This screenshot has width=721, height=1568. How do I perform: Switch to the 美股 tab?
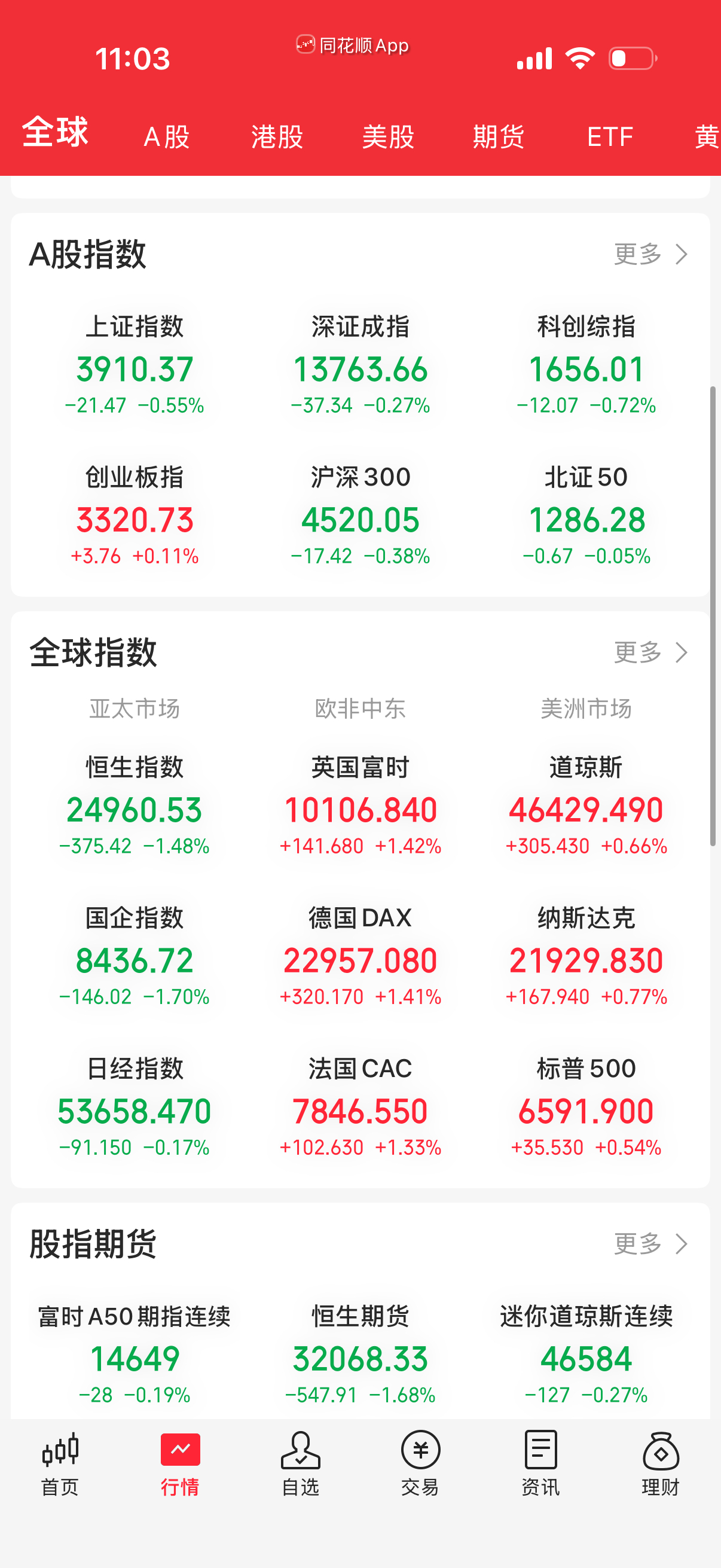[387, 136]
